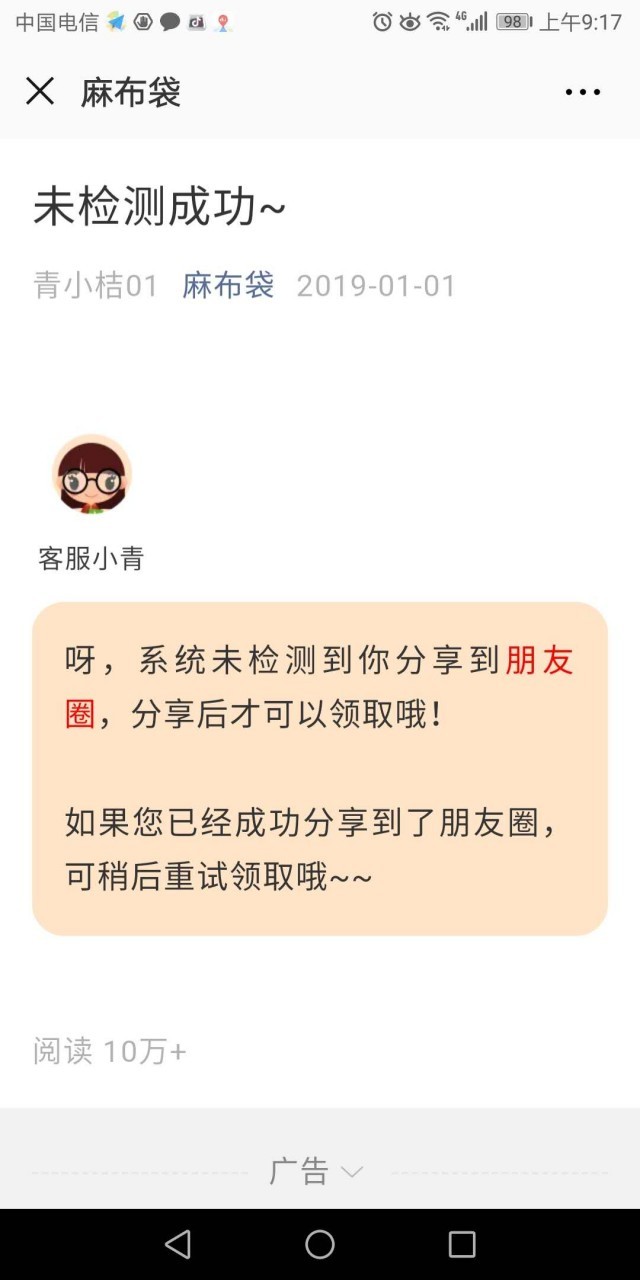Open the three-dot overflow menu
Viewport: 640px width, 1280px height.
pos(582,92)
